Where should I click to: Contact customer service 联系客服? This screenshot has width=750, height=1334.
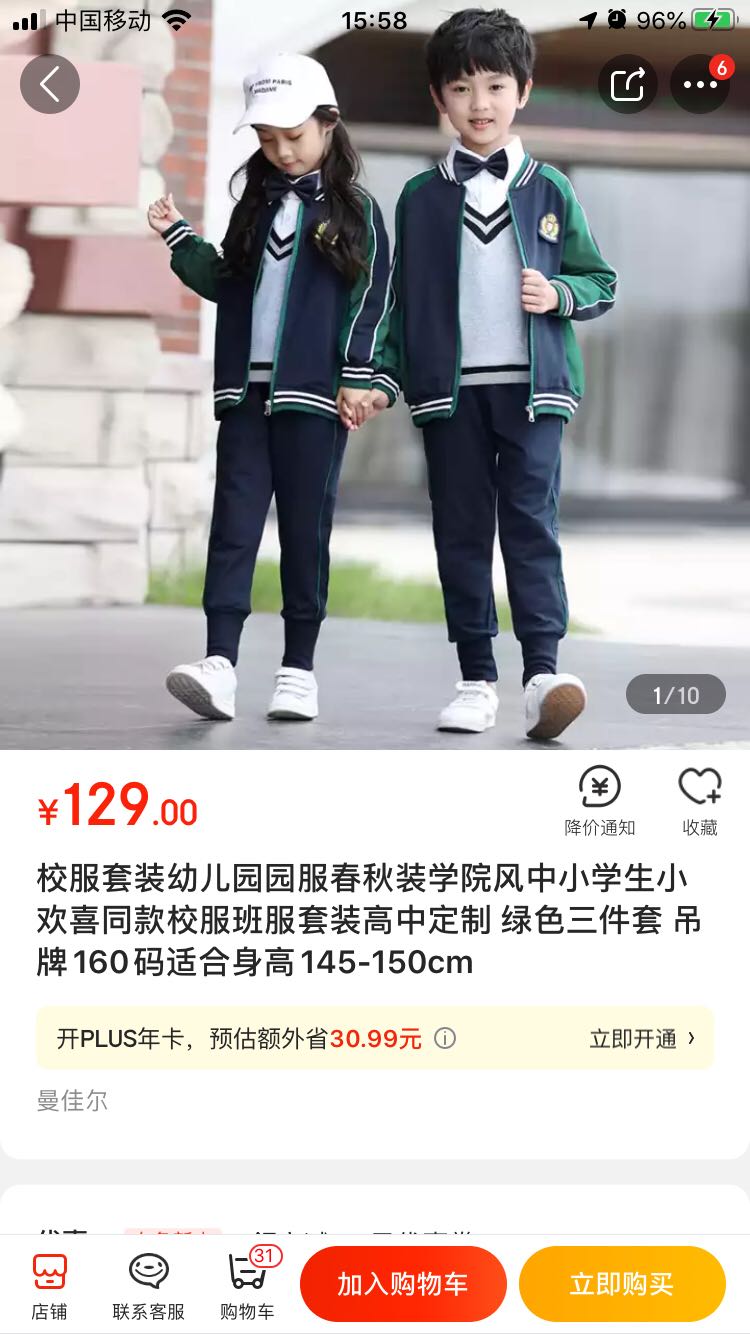pos(148,1286)
